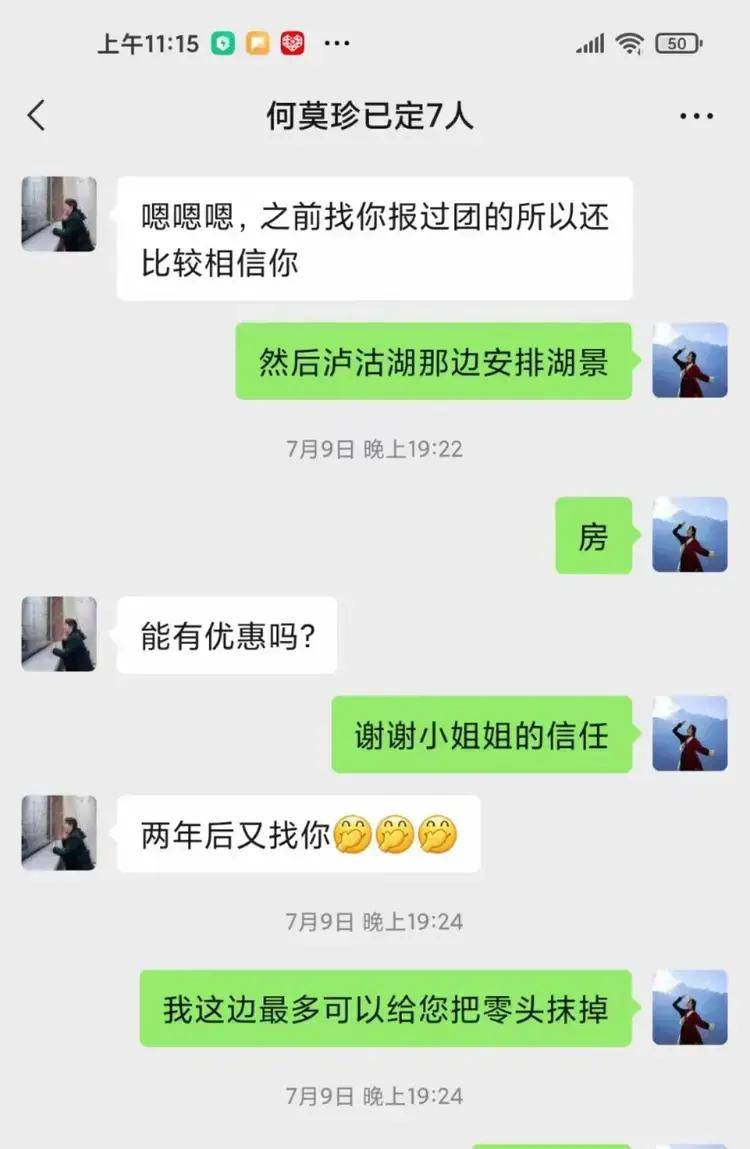The width and height of the screenshot is (750, 1149).
Task: View the profile picture beside "谢谢小姐姐的信任"
Action: point(690,734)
